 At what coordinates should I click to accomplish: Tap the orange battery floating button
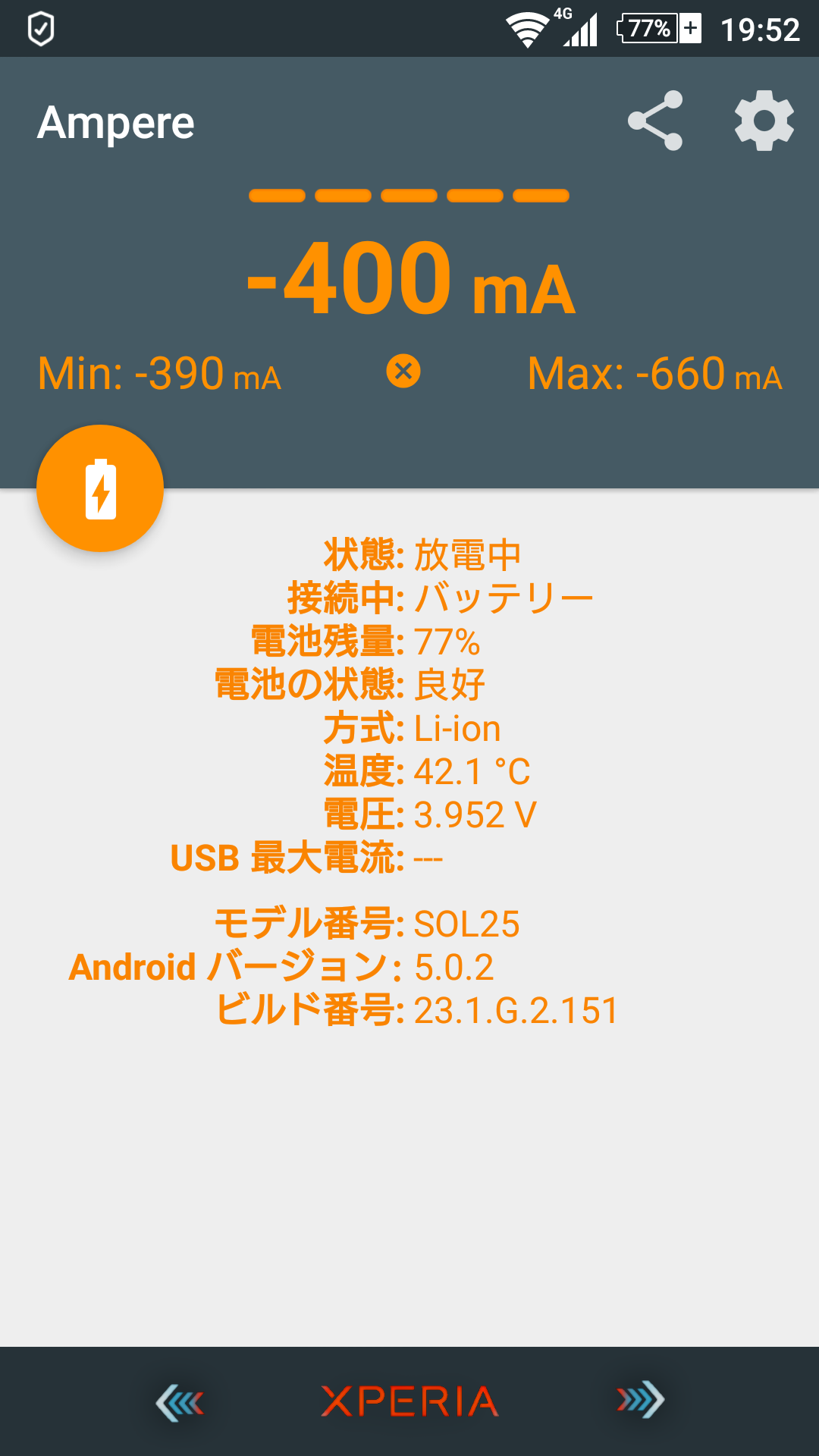coord(100,488)
